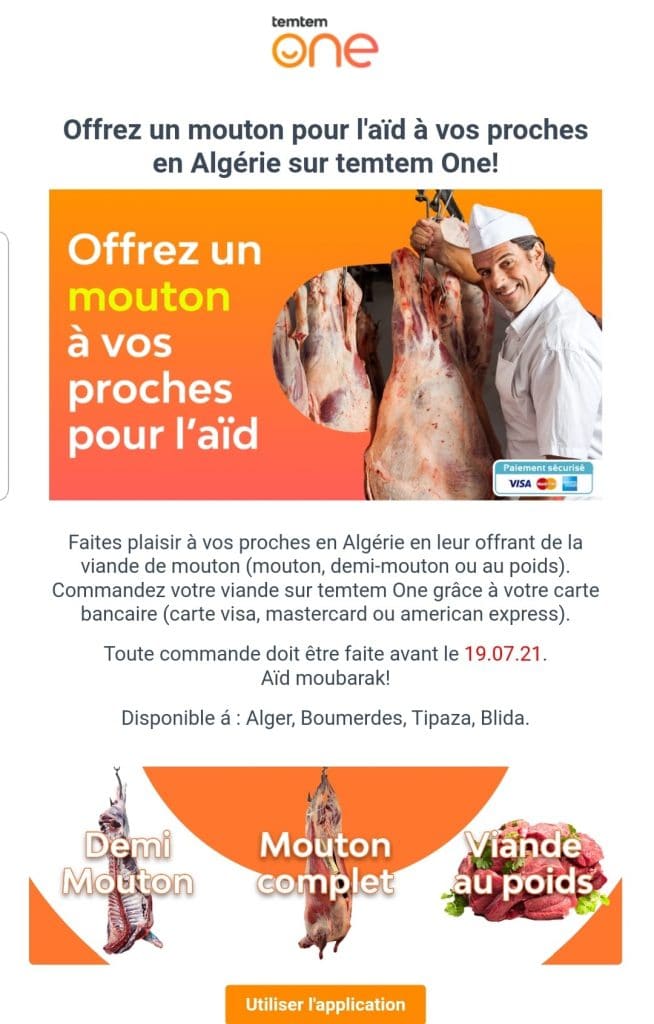Tap the Utiliser l'application button

[x=325, y=1004]
